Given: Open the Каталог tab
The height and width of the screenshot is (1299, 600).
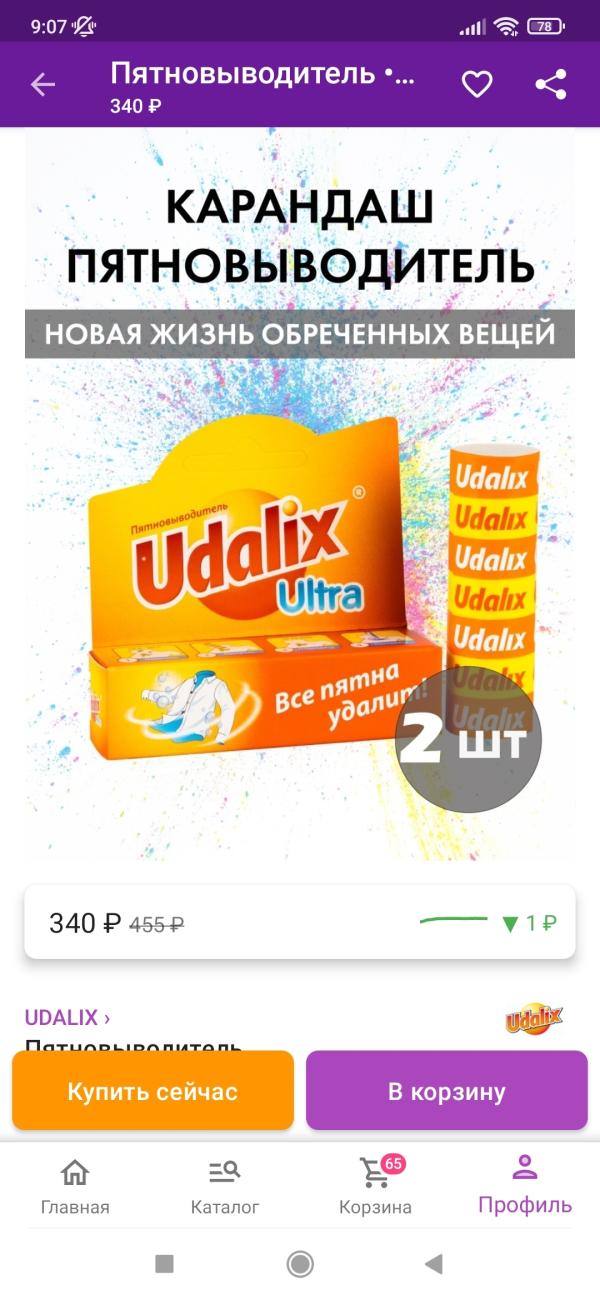Looking at the screenshot, I should coord(225,1186).
